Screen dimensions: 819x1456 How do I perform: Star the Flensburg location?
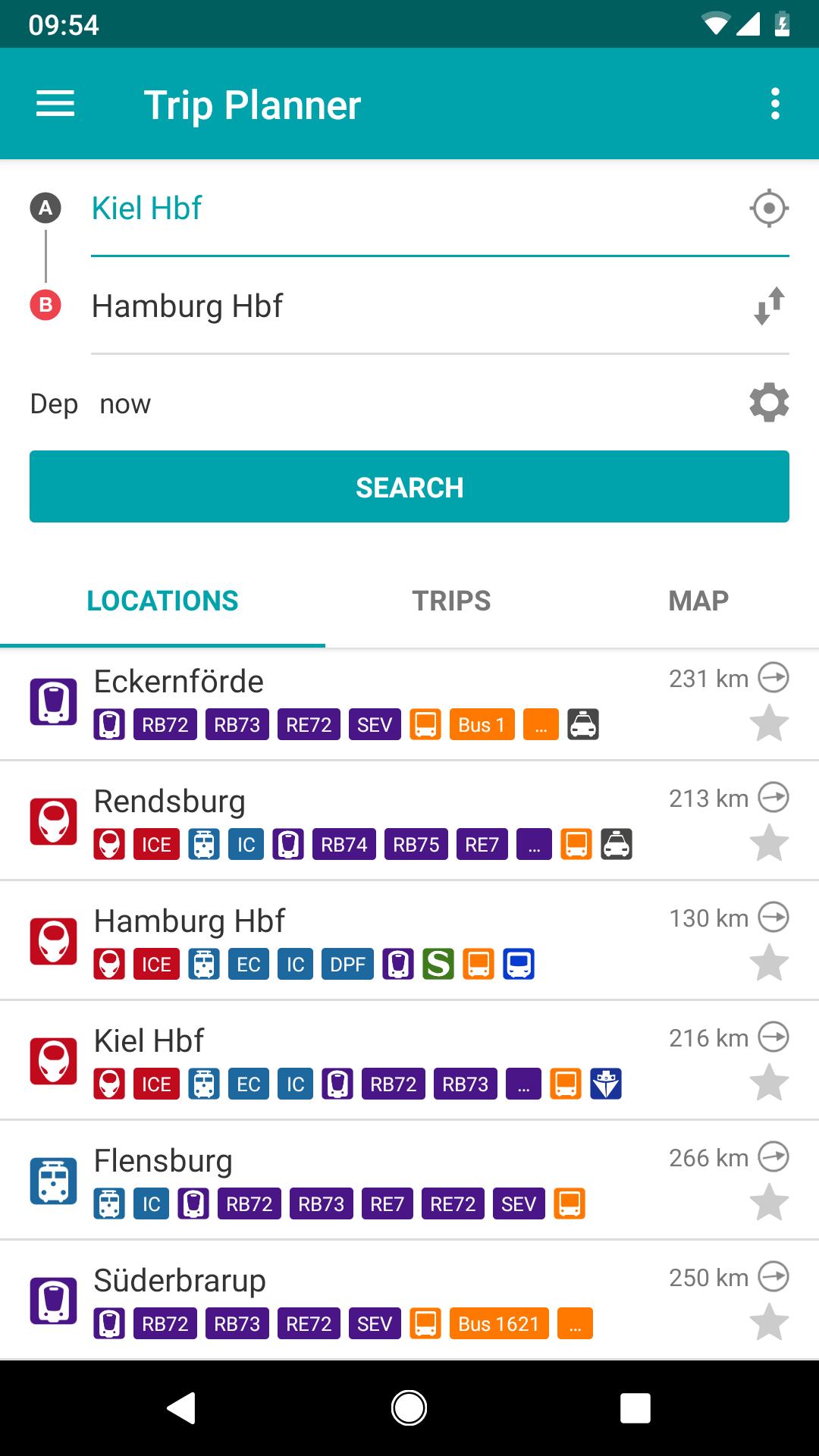coord(769,1202)
